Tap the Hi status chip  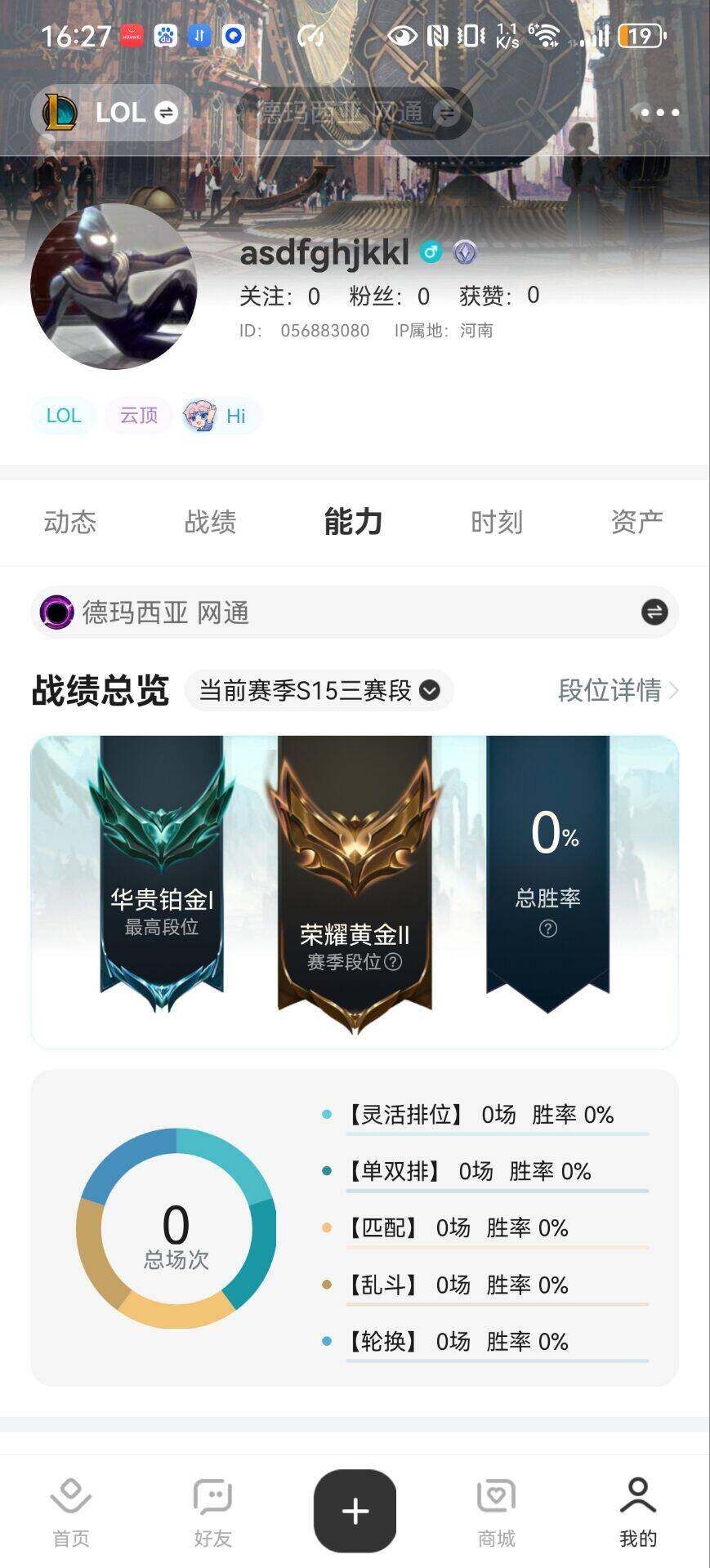point(221,416)
